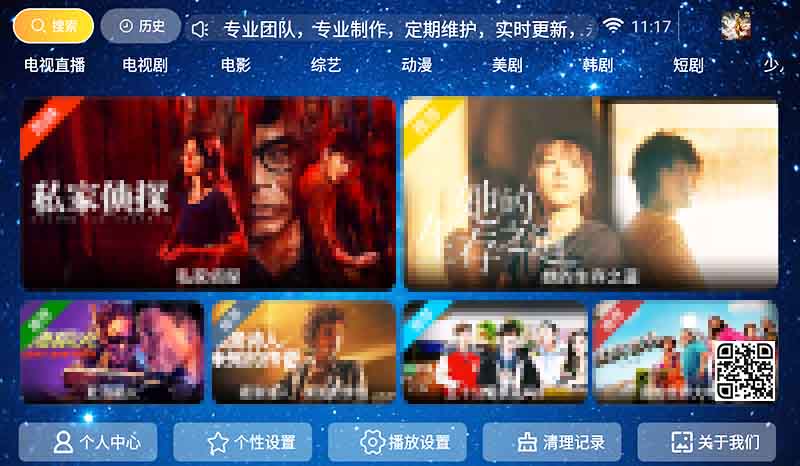The image size is (800, 466).
Task: Open 历史 watch history
Action: pos(141,26)
